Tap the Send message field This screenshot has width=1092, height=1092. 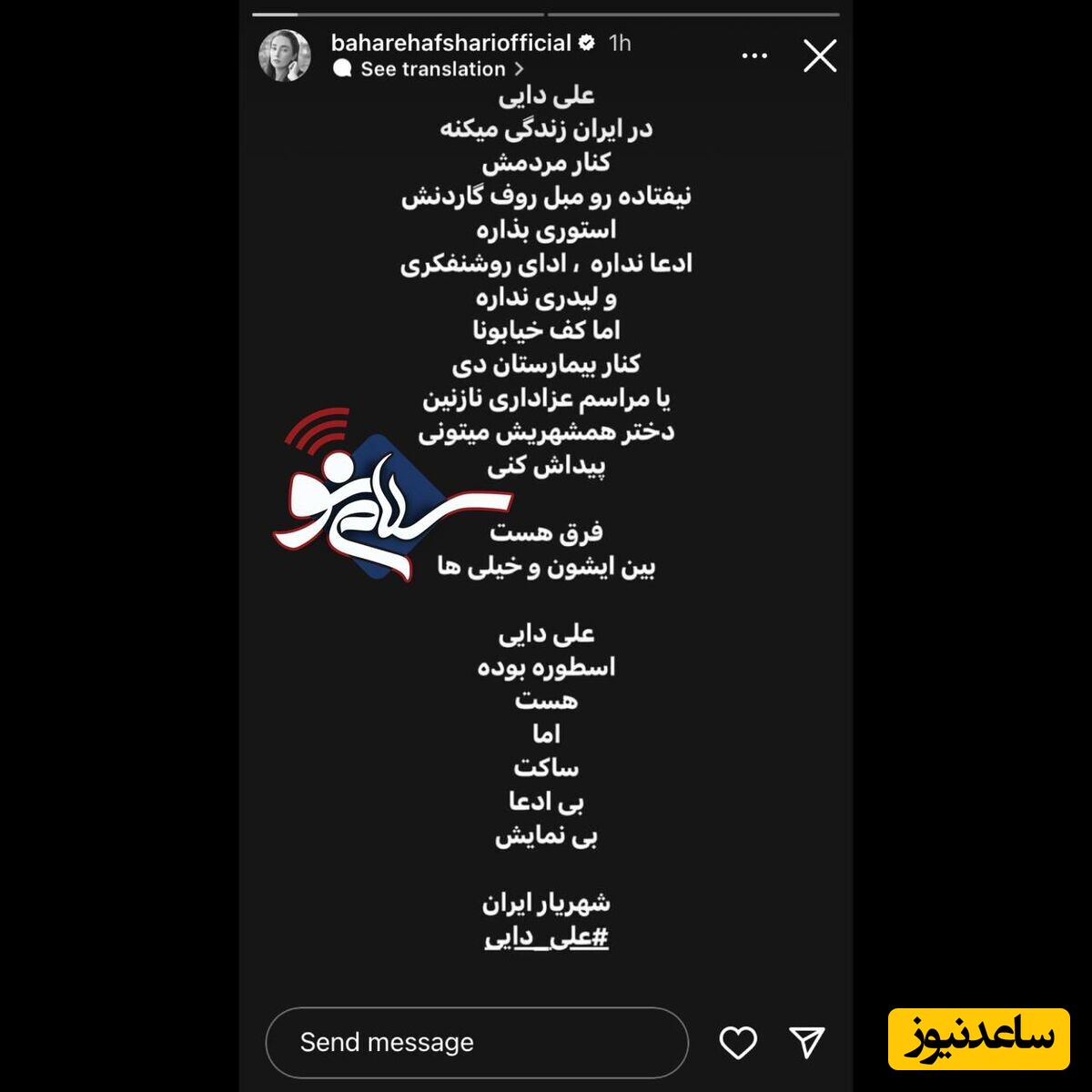point(476,1042)
